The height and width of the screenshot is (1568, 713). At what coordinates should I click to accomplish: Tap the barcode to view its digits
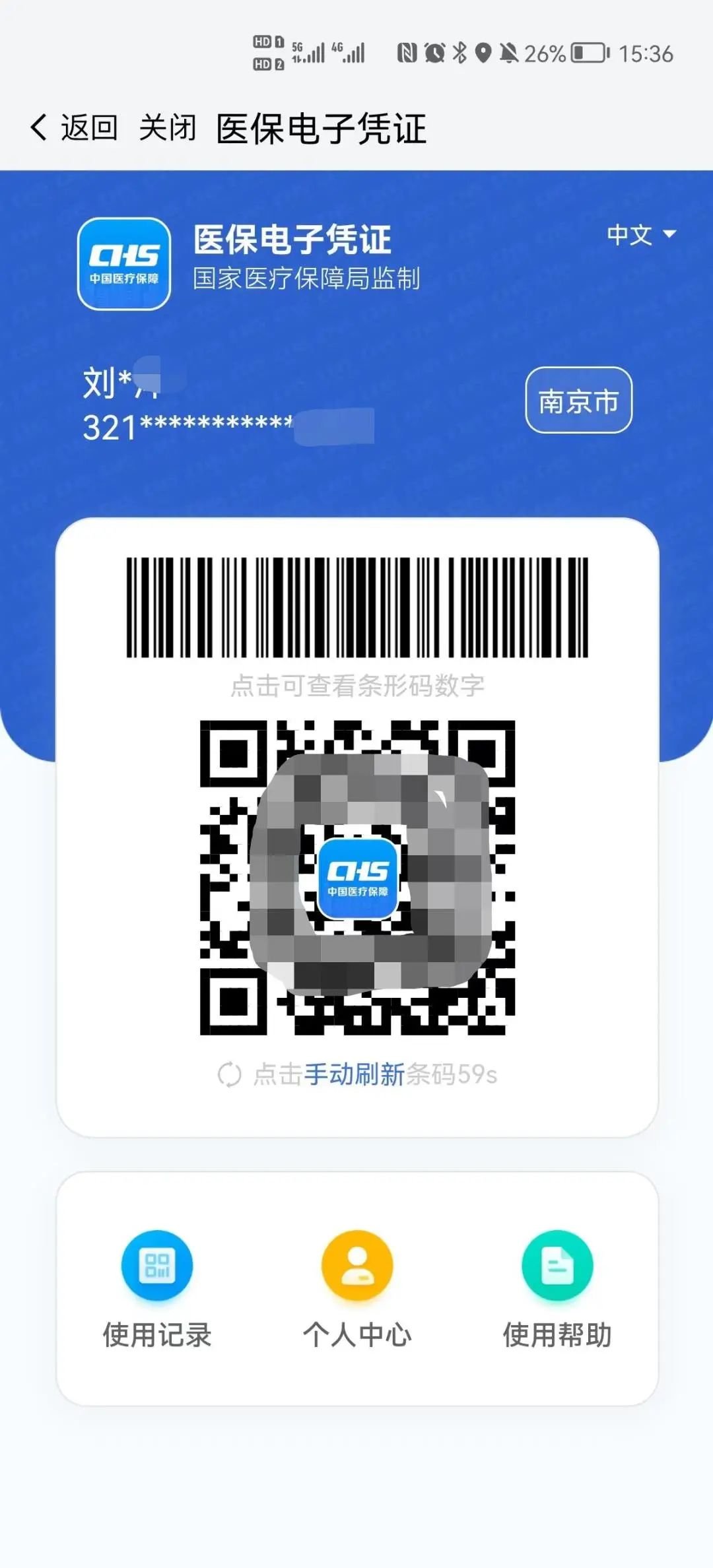tap(356, 608)
